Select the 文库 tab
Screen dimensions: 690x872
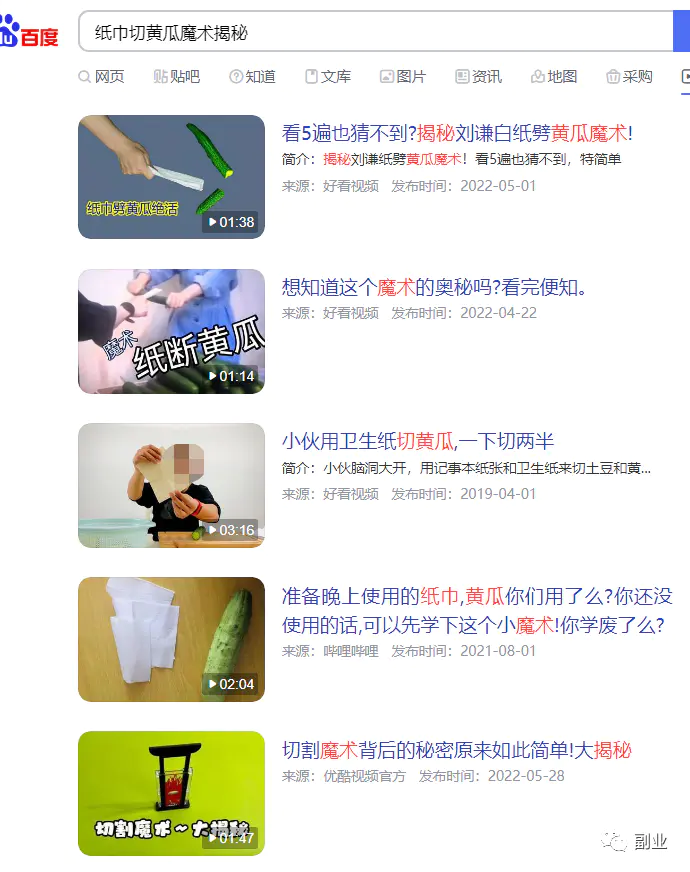tap(327, 77)
